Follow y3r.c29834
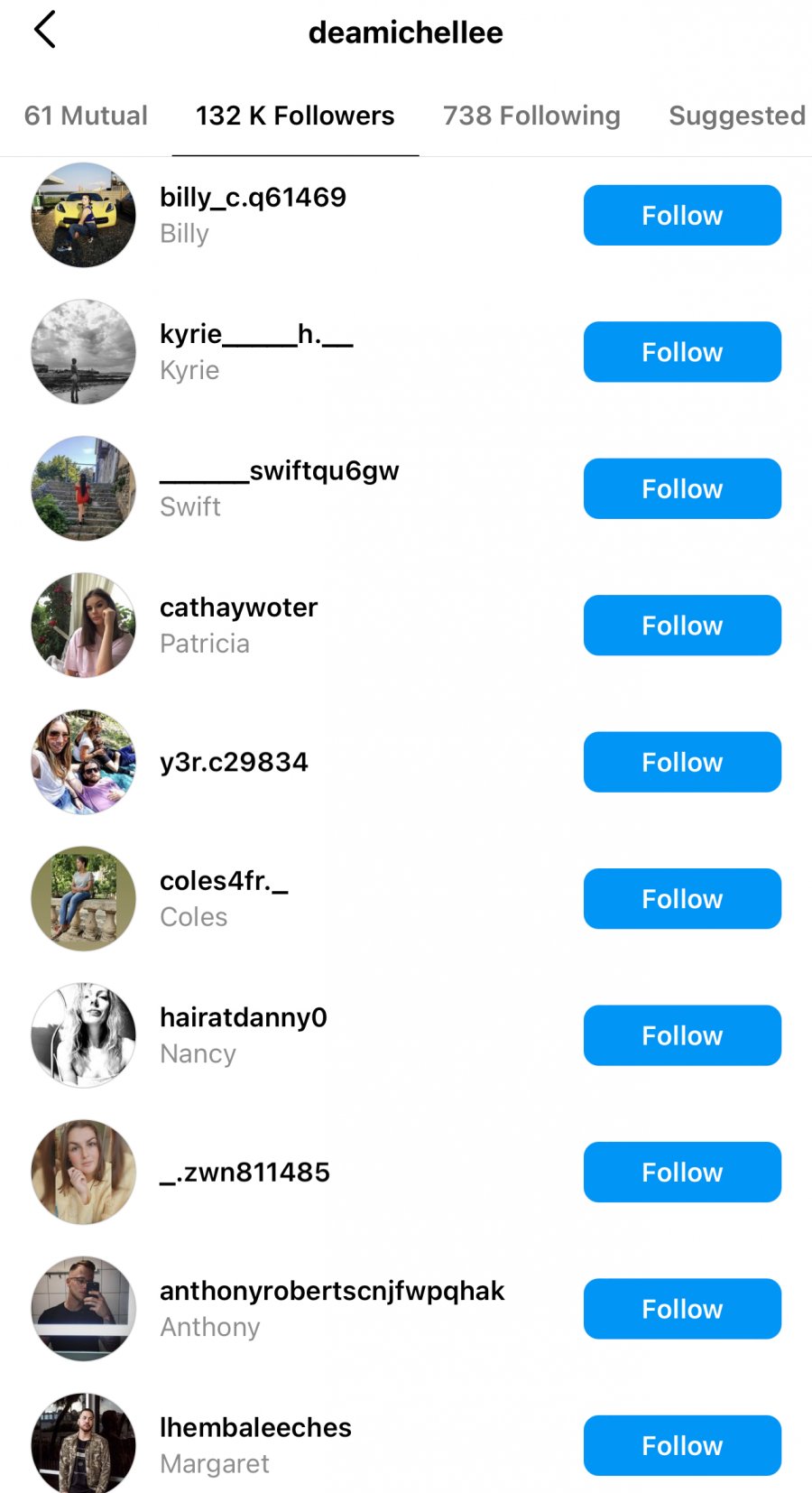 pyautogui.click(x=682, y=763)
